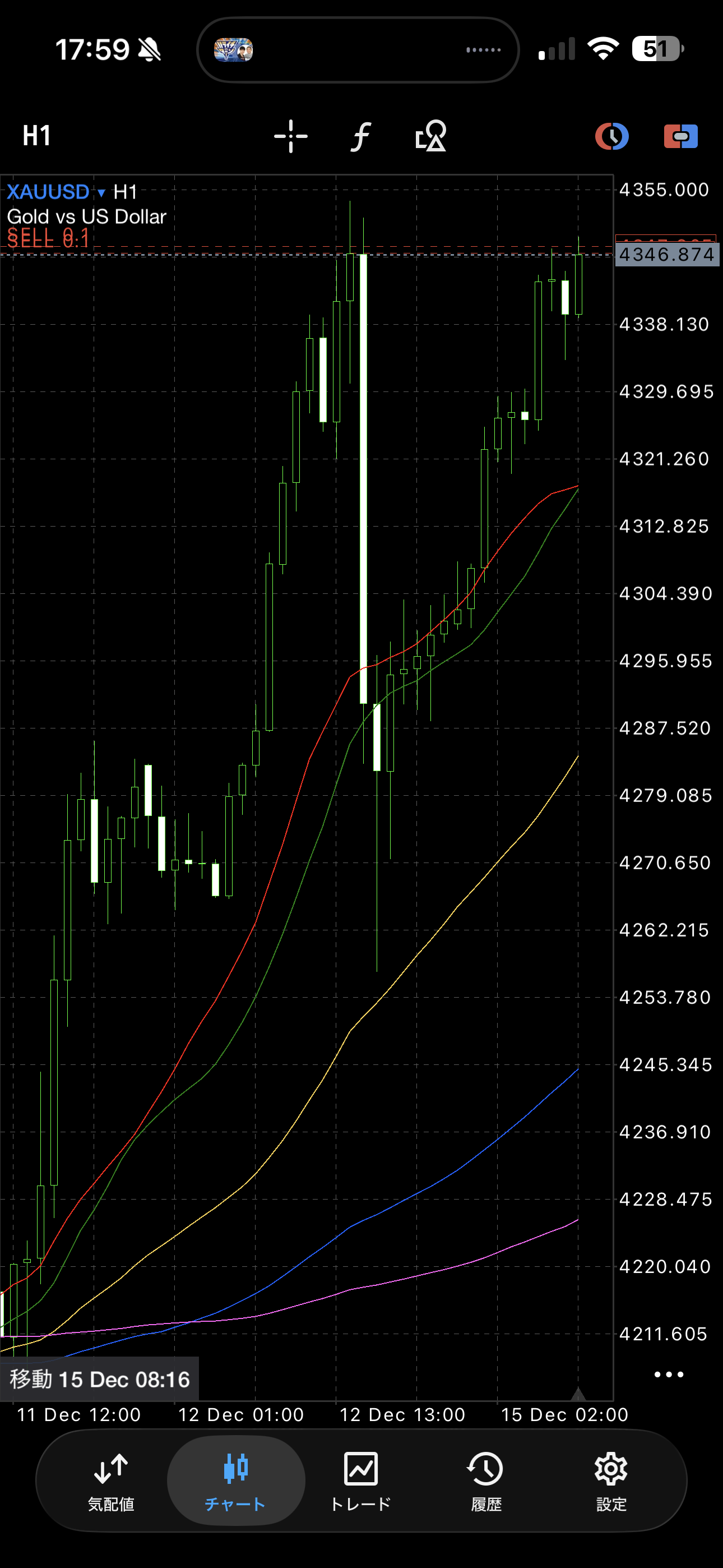Select the チャート chart tab
Image resolution: width=723 pixels, height=1568 pixels.
(235, 1481)
